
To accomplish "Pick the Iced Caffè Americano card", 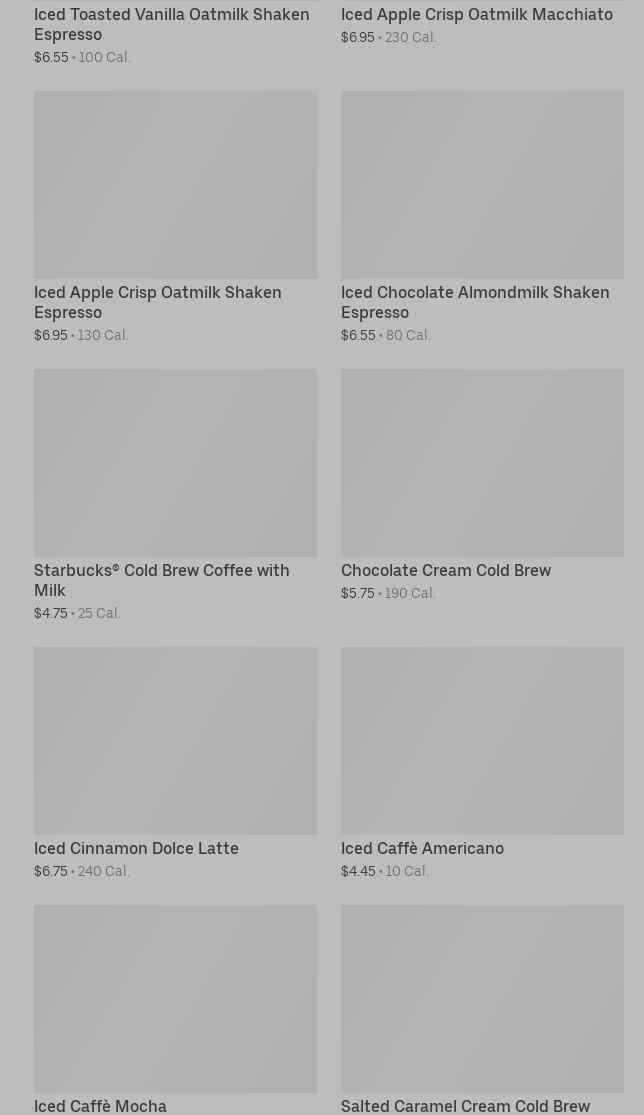I will (x=482, y=764).
